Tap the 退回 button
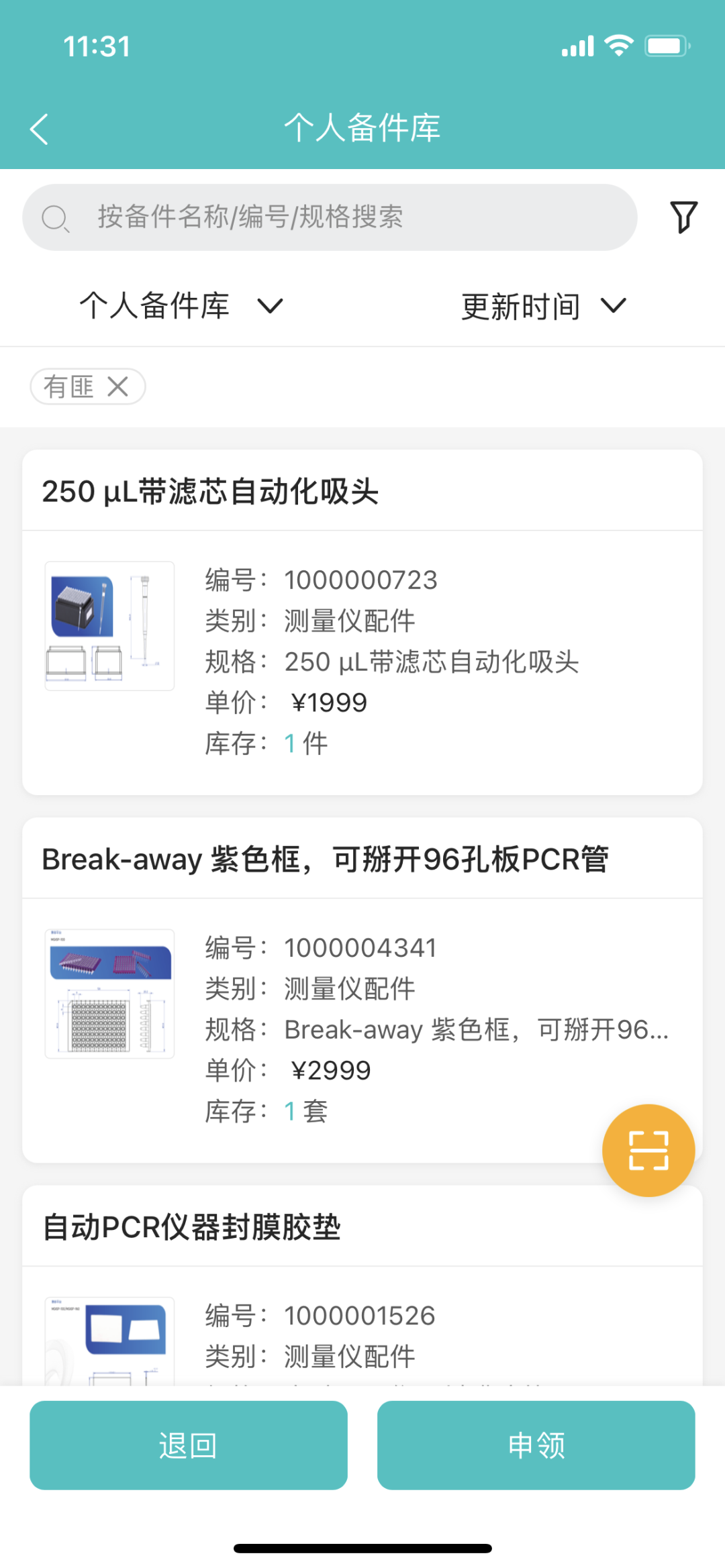The image size is (725, 1568). 189,1445
